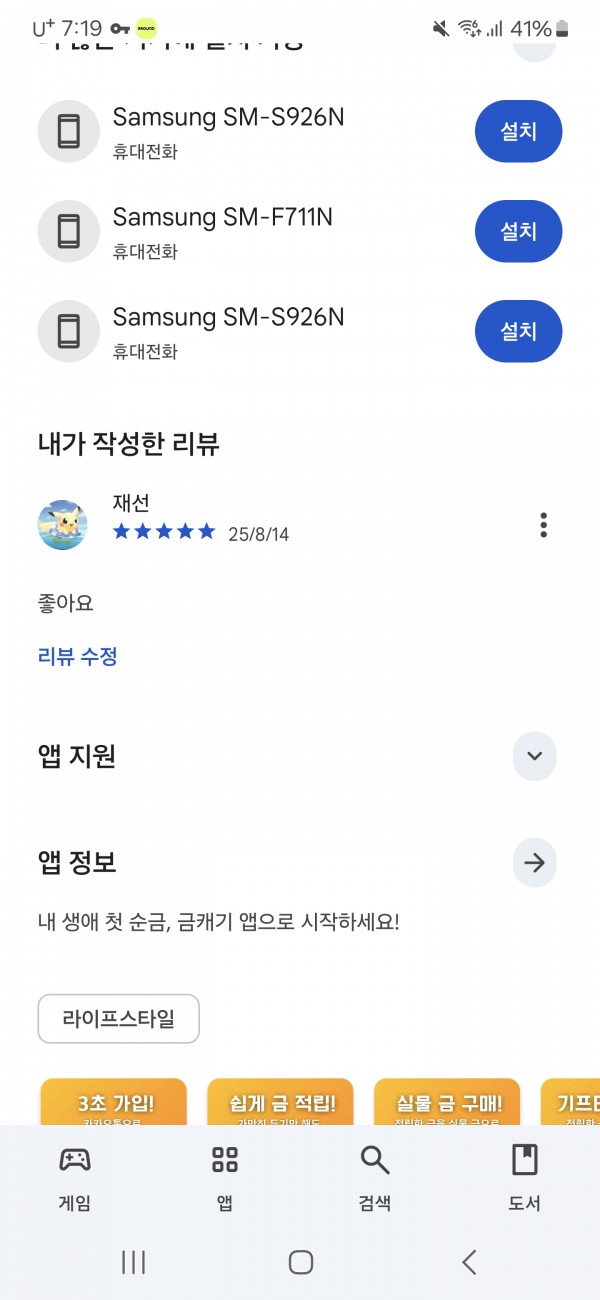Tap the 리뷰 수정 link

pyautogui.click(x=78, y=657)
